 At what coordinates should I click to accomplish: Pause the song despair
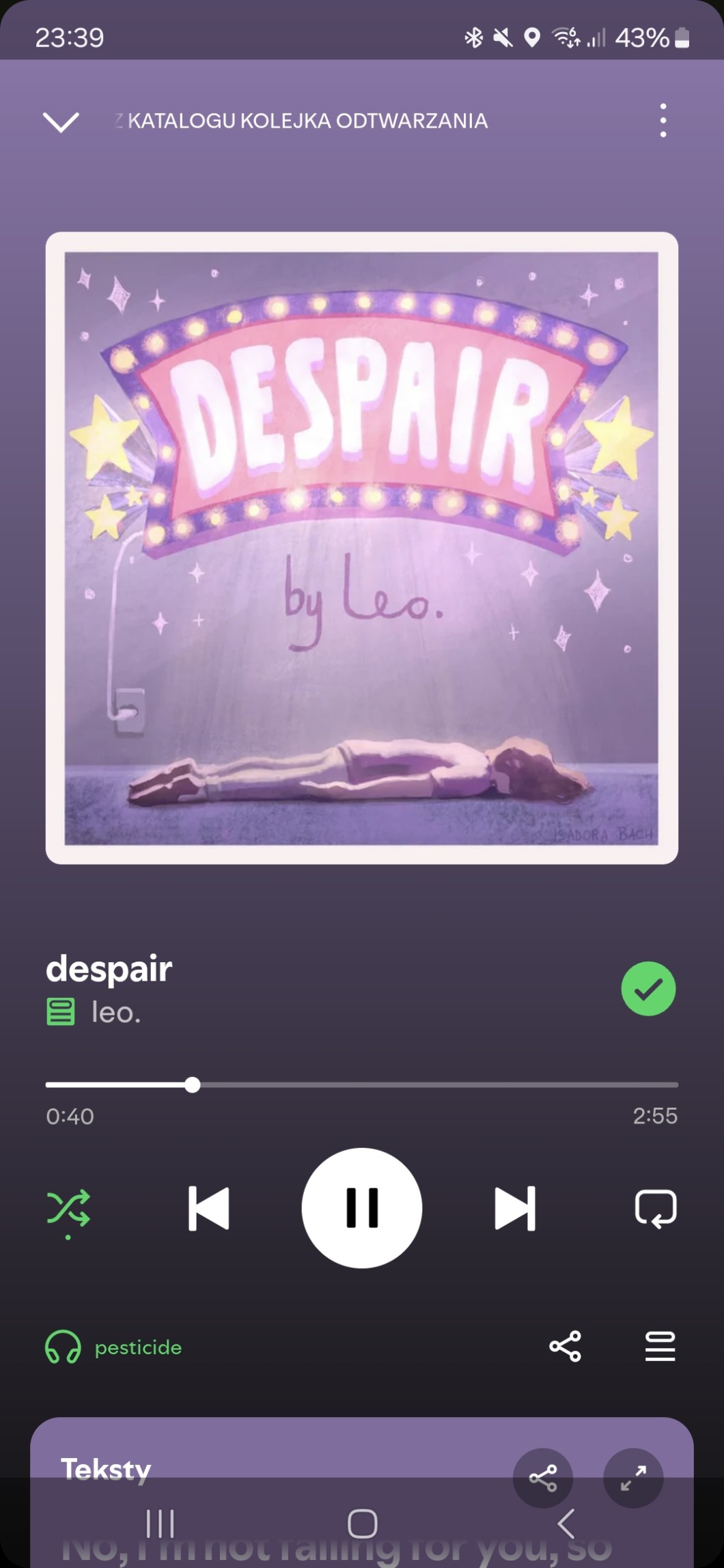(x=361, y=1208)
